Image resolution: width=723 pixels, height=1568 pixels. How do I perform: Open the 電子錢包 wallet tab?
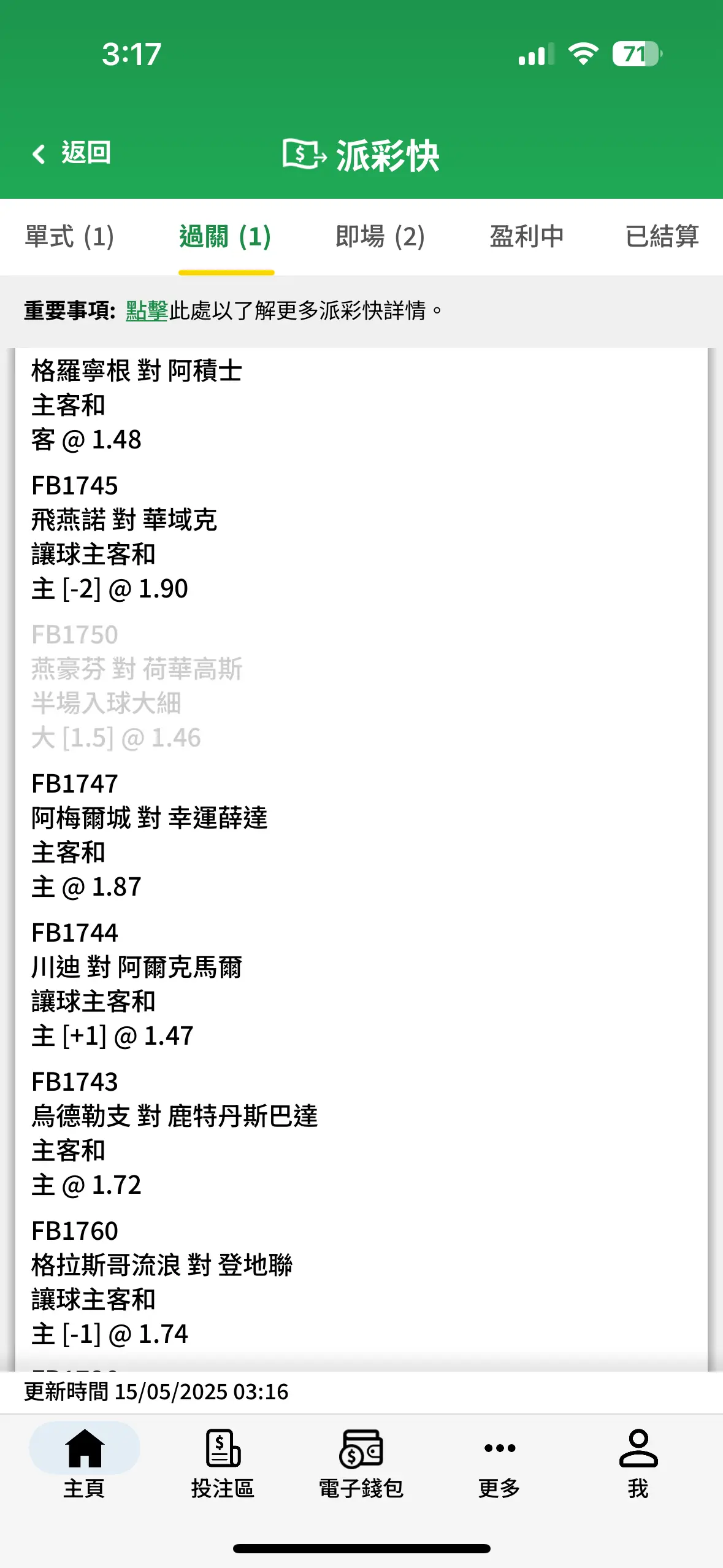pos(361,1462)
